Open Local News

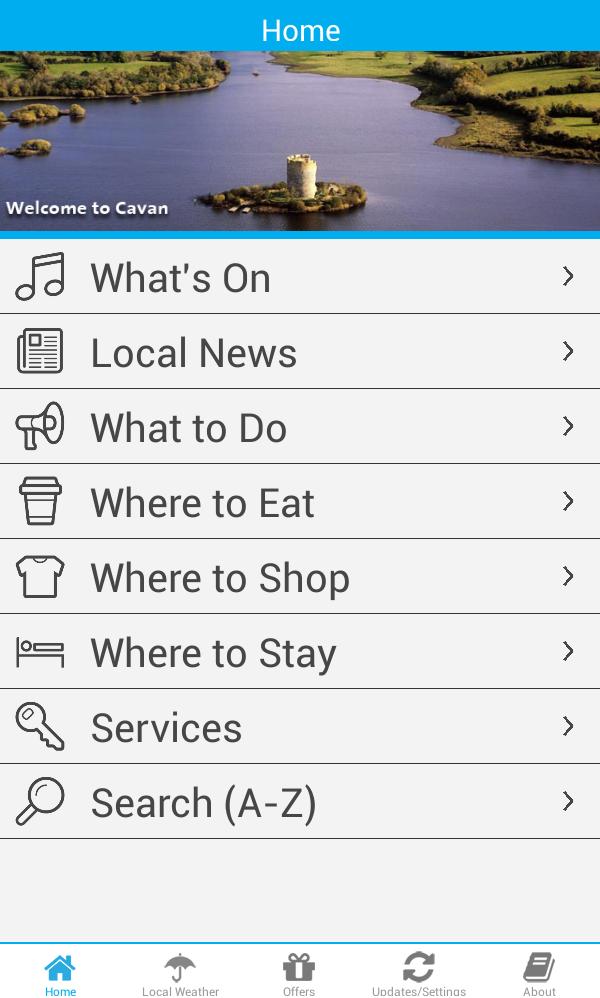point(300,352)
